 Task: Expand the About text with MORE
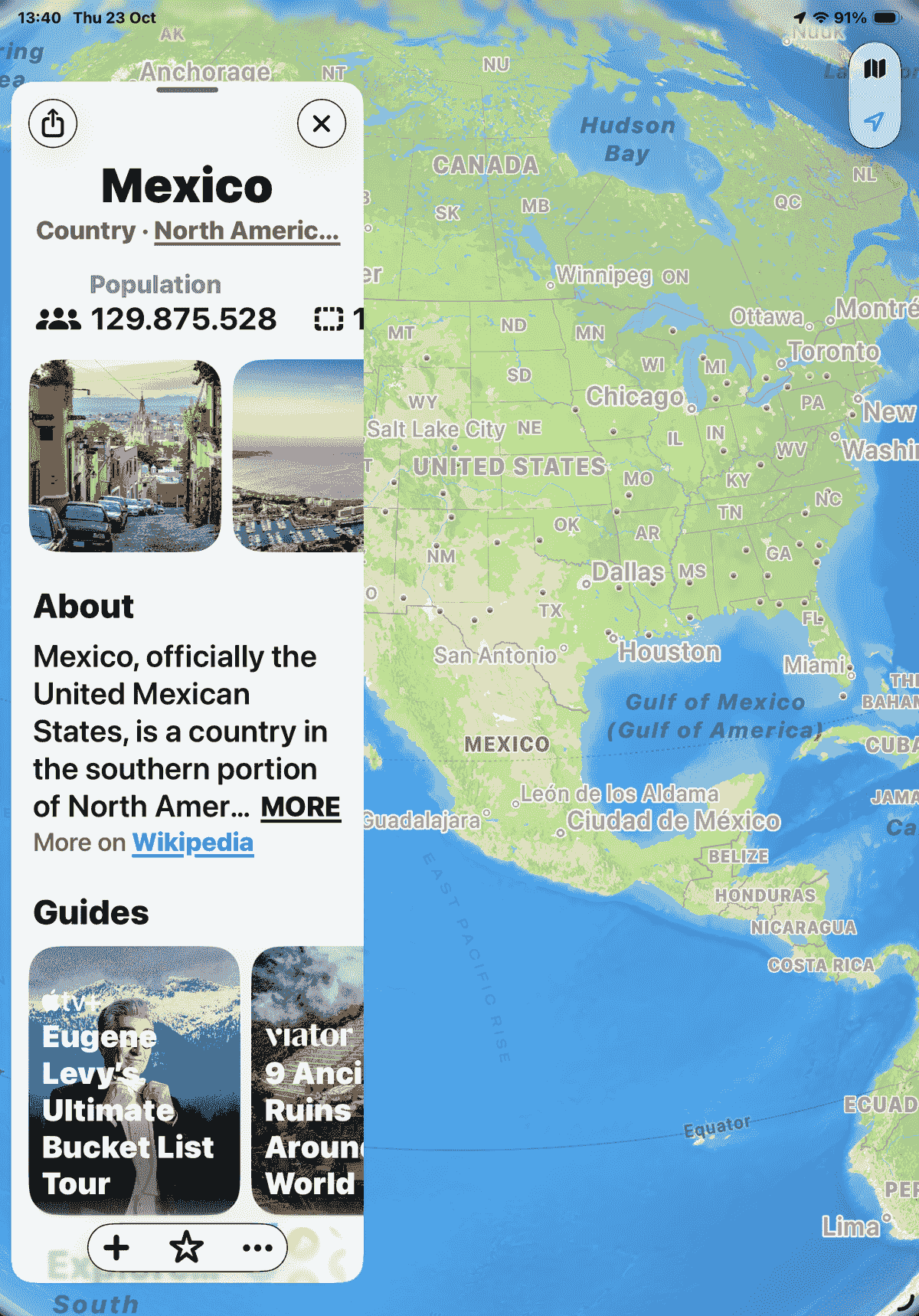300,807
